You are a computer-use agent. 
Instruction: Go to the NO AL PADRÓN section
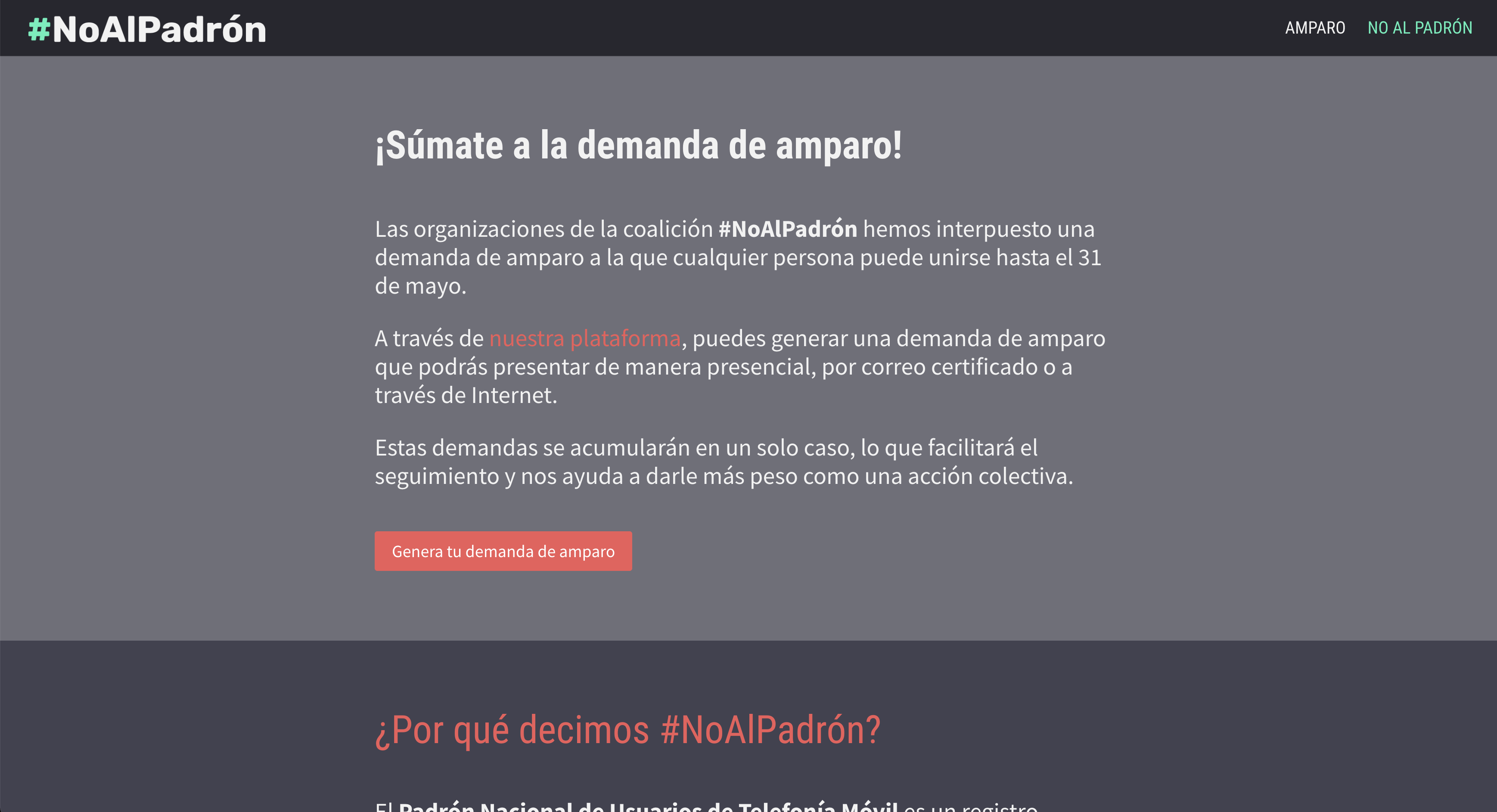coord(1419,28)
